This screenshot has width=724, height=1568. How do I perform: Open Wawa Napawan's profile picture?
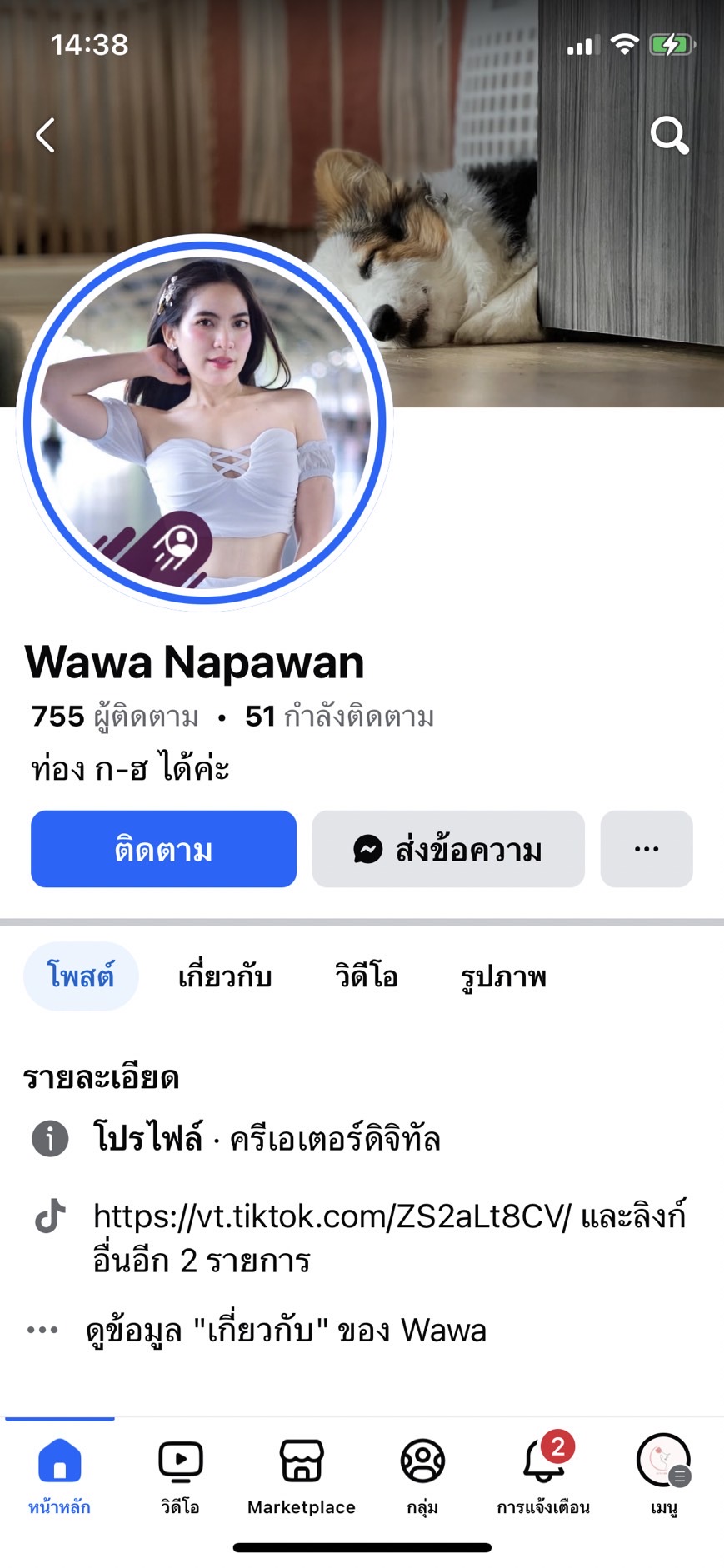coord(204,422)
